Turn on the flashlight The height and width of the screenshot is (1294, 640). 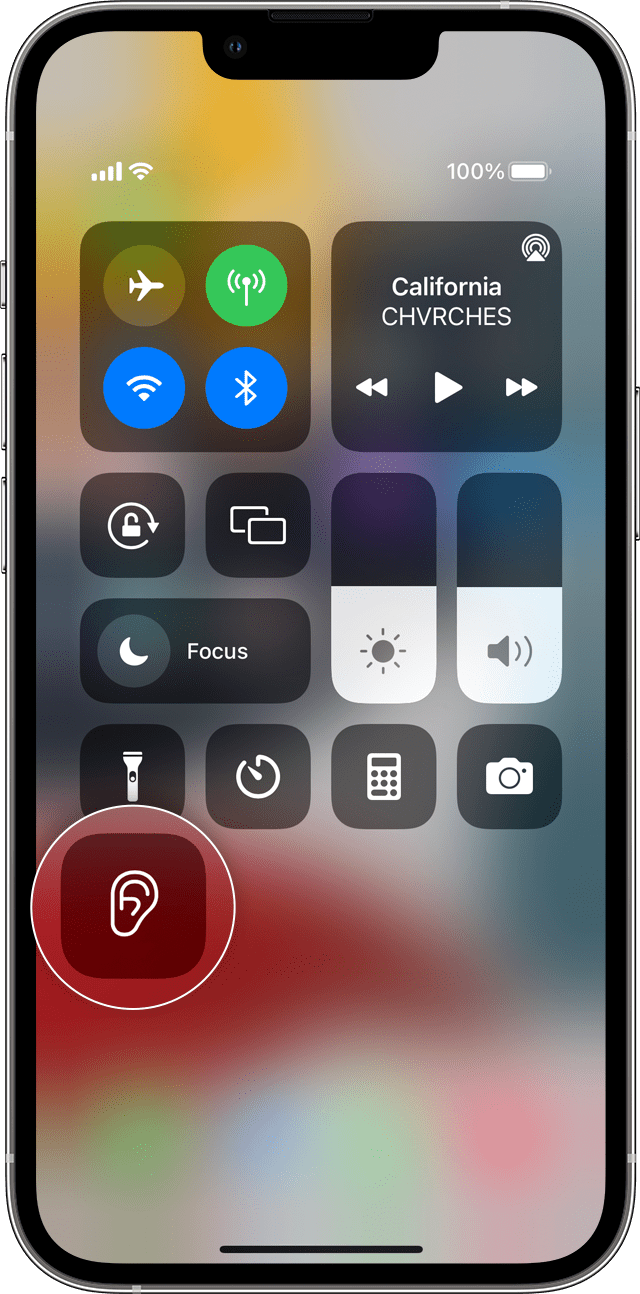point(132,775)
